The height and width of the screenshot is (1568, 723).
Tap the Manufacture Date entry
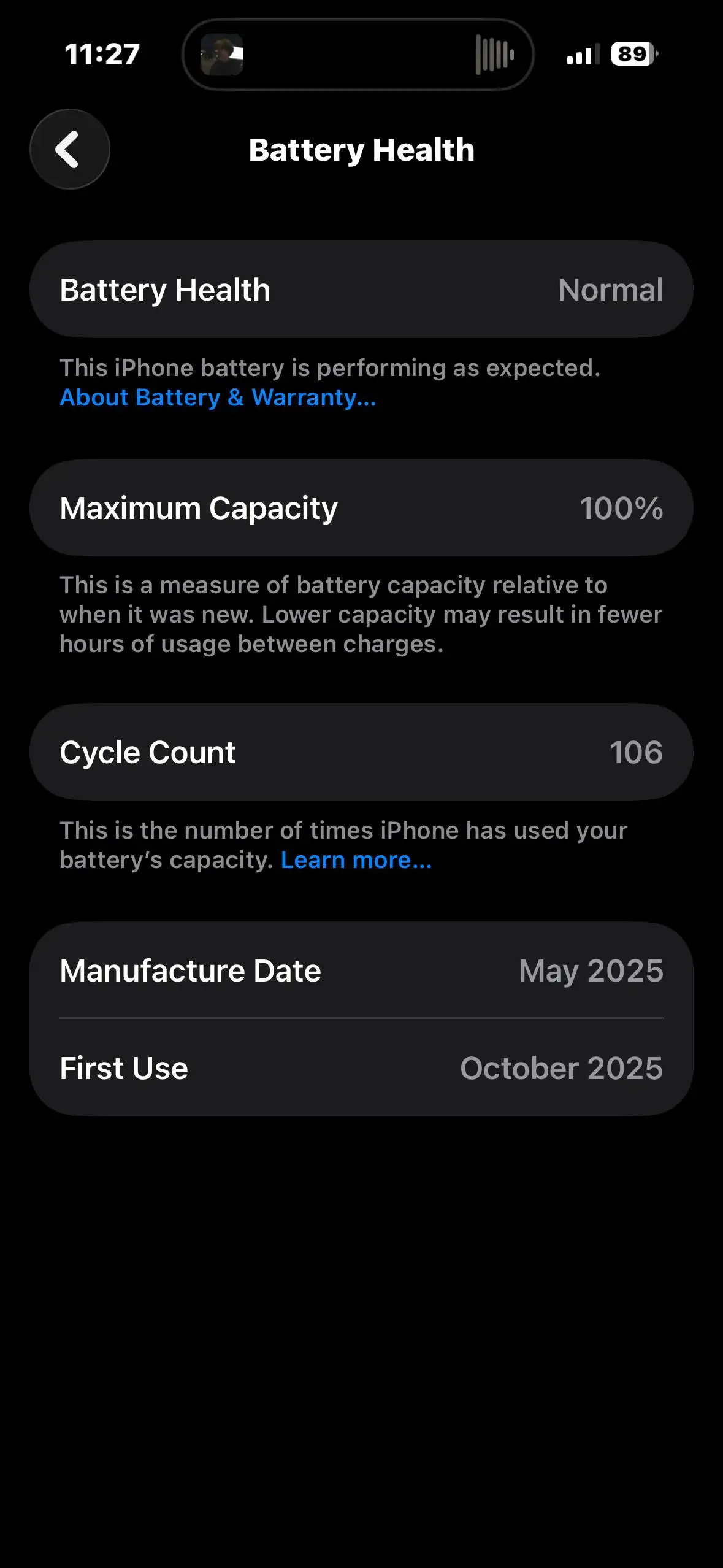coord(361,970)
